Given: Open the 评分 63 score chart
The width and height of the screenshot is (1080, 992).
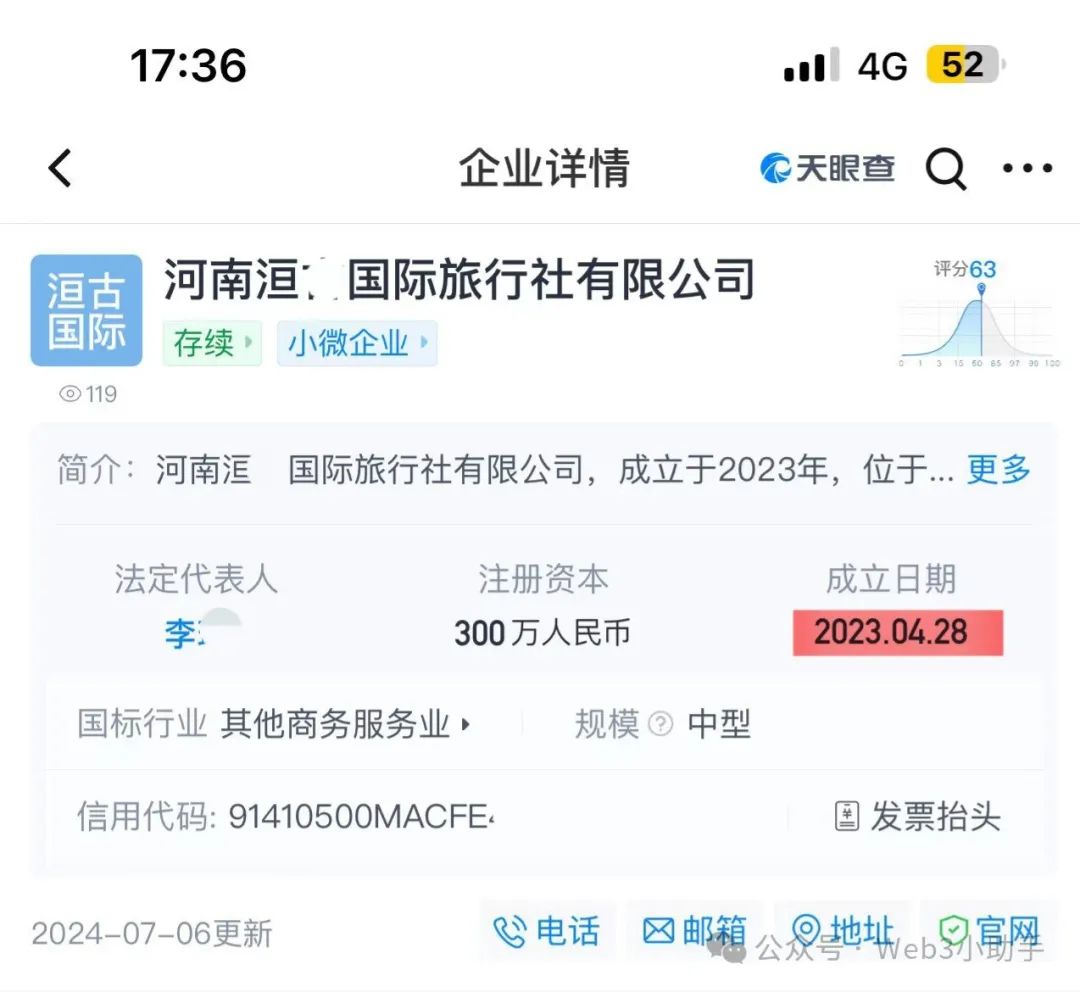Looking at the screenshot, I should [978, 313].
